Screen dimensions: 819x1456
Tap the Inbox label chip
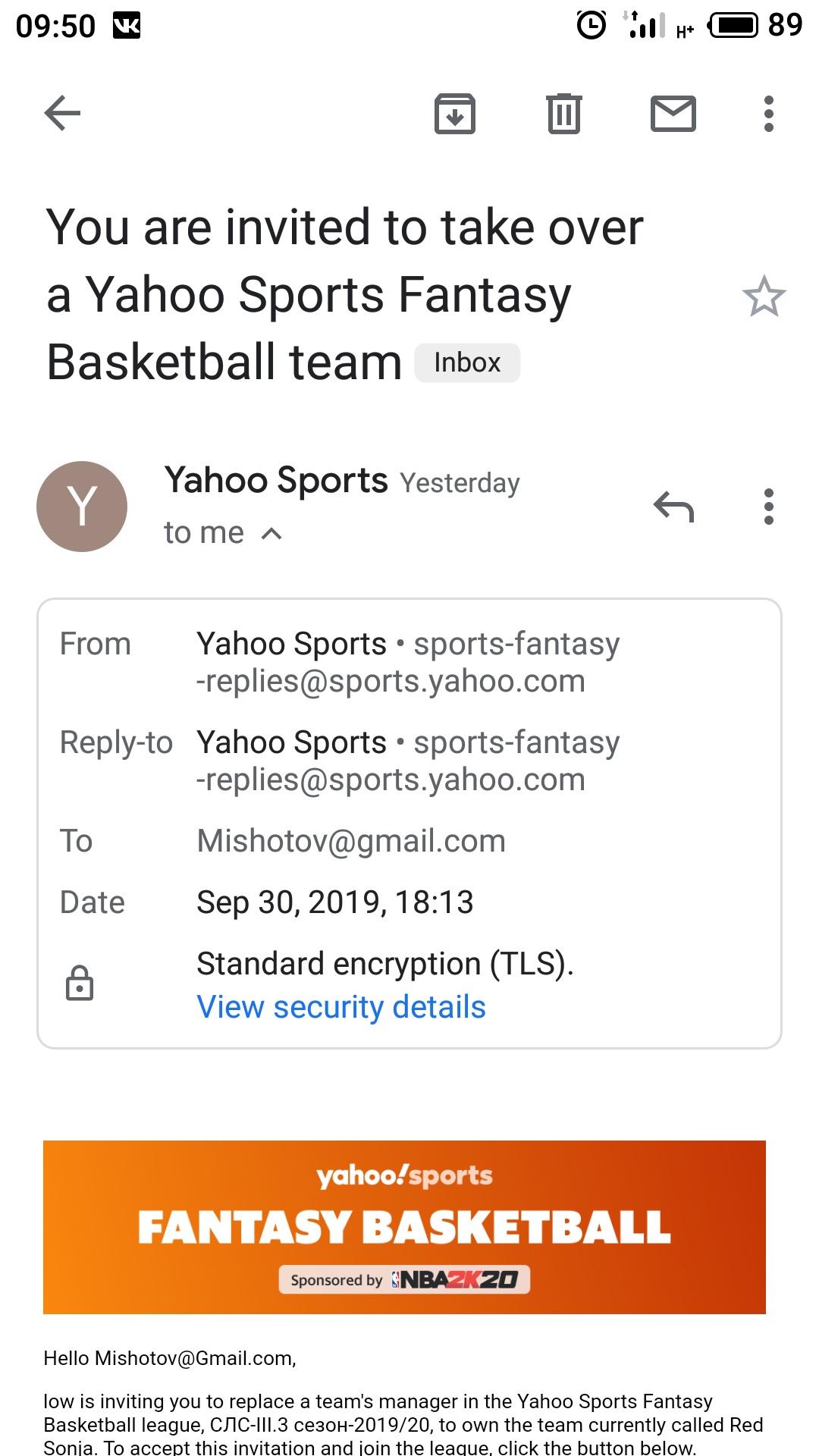coord(467,362)
